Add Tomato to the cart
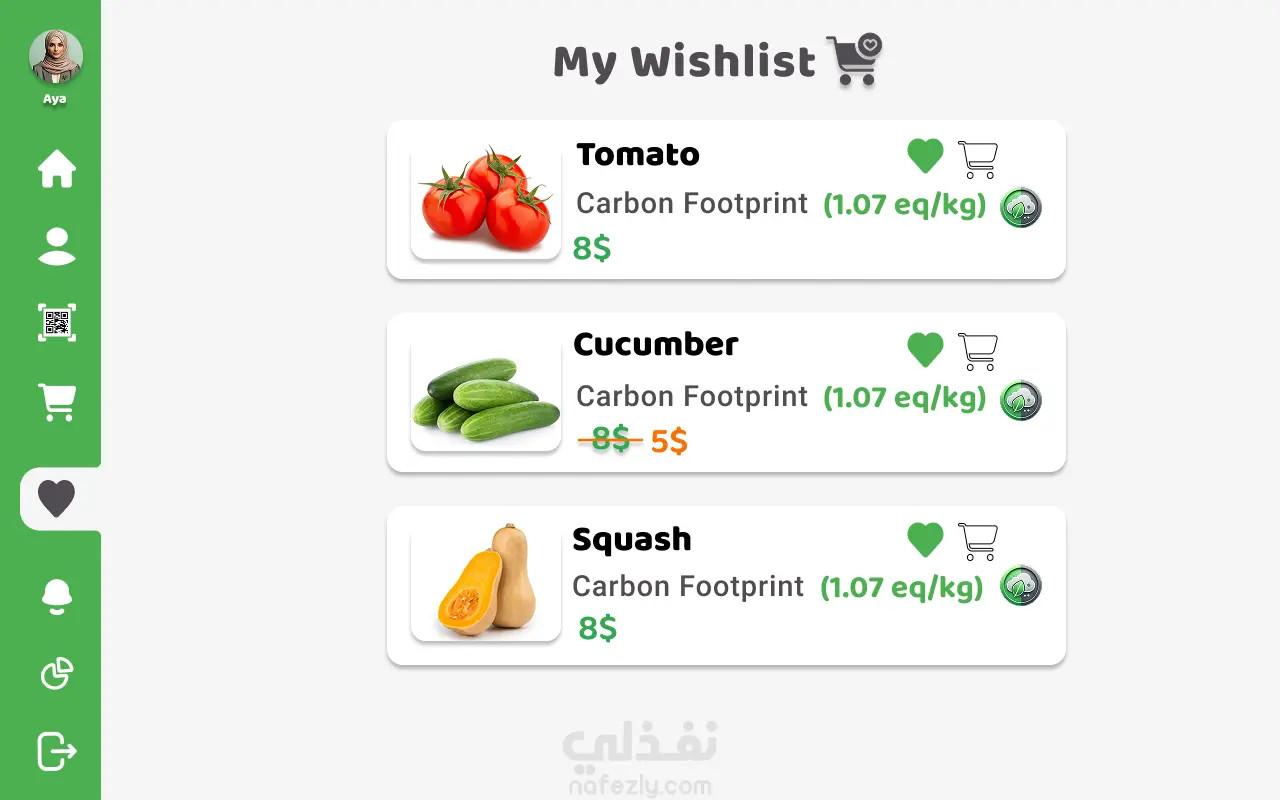 click(x=977, y=159)
